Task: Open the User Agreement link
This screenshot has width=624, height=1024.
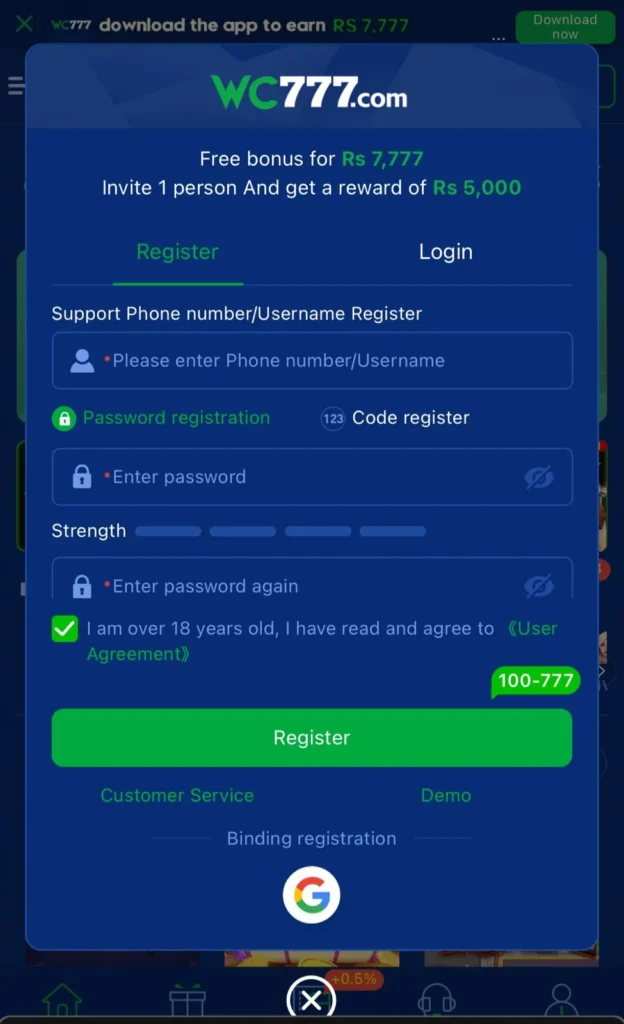Action: pos(530,629)
